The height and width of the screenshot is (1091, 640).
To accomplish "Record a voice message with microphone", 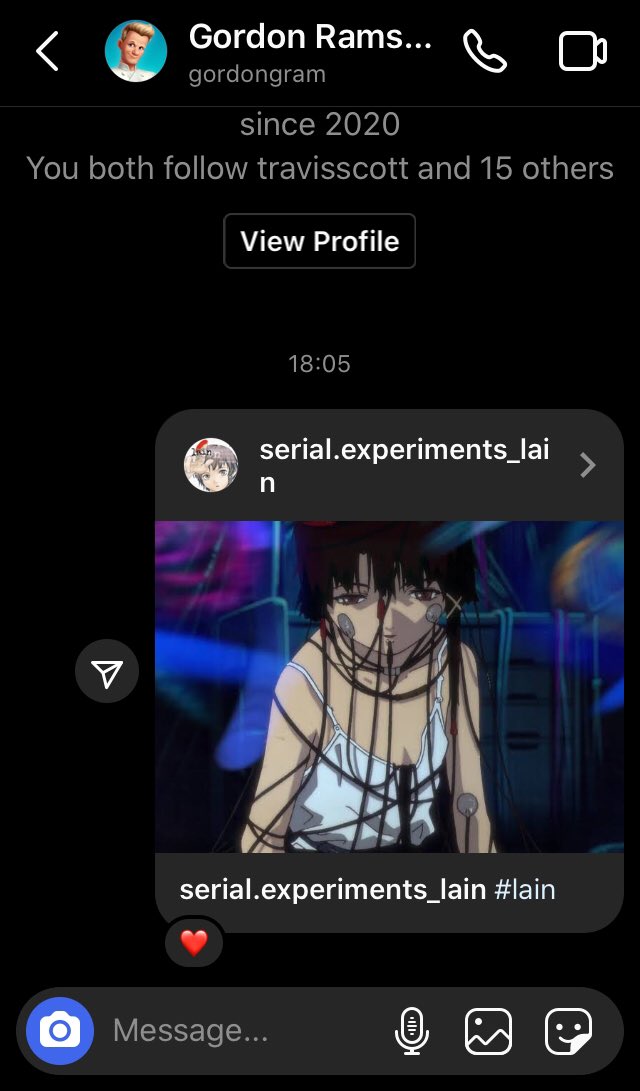I will [x=412, y=1030].
